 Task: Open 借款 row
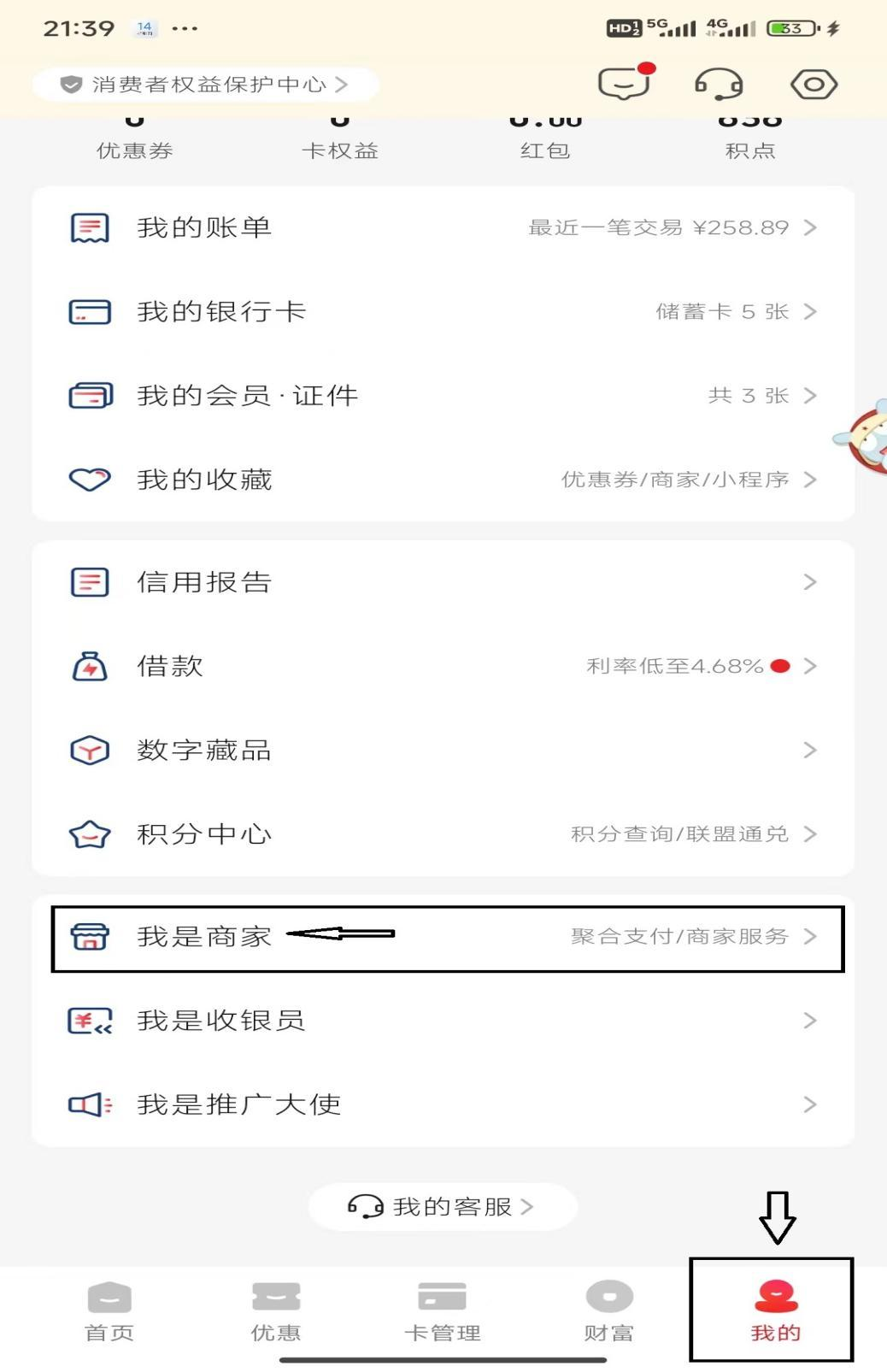(x=443, y=666)
